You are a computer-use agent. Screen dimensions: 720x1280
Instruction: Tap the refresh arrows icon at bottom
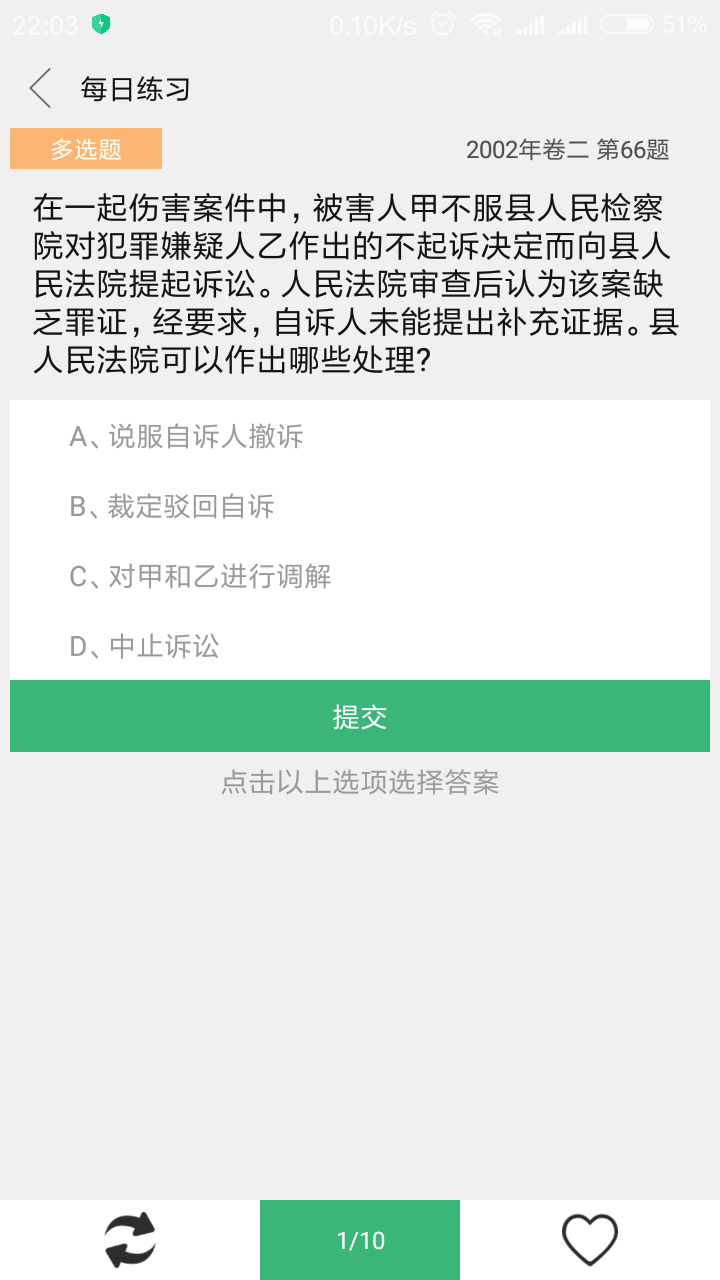pyautogui.click(x=130, y=1240)
